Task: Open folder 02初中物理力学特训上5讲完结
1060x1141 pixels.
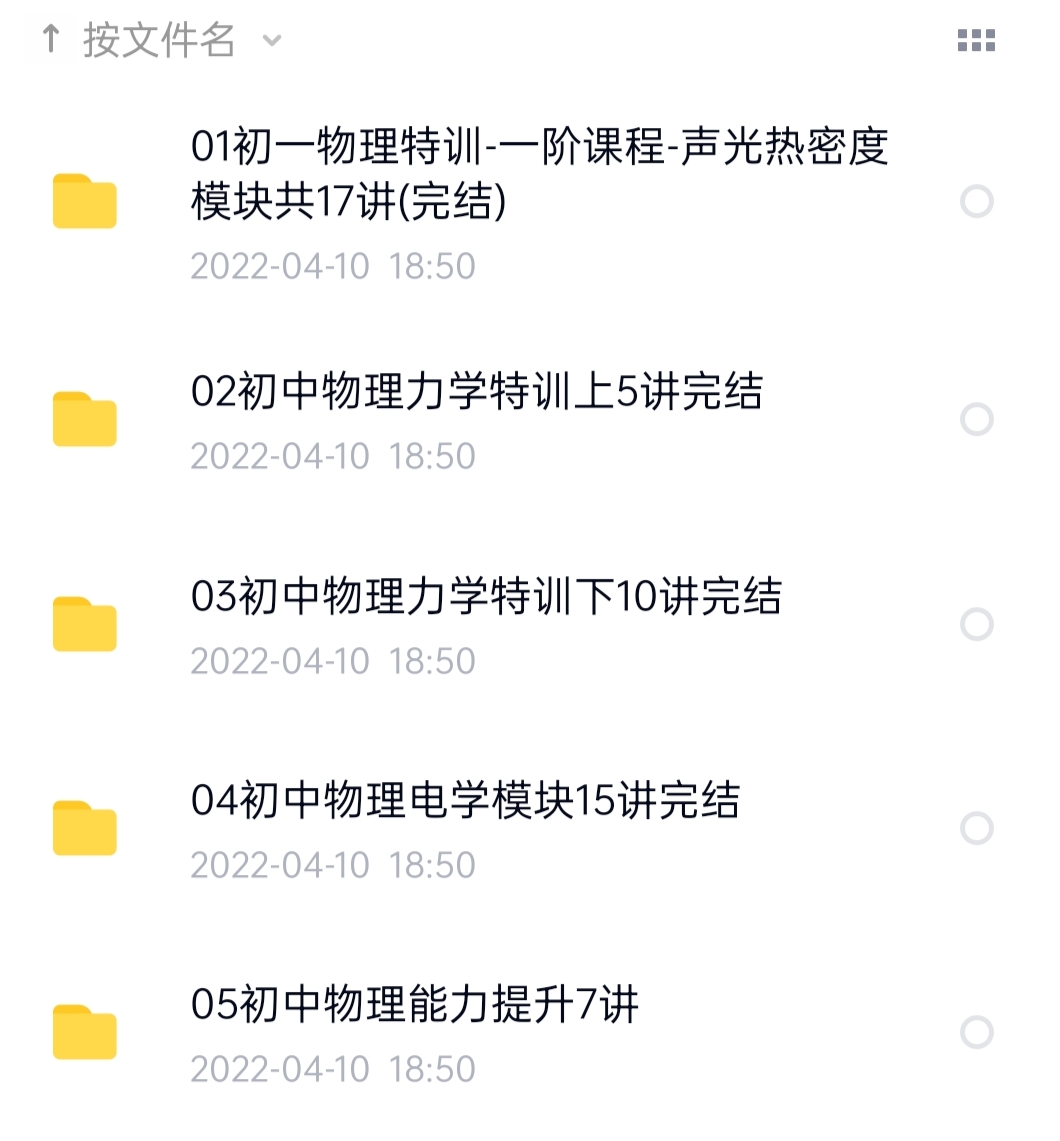Action: point(476,393)
